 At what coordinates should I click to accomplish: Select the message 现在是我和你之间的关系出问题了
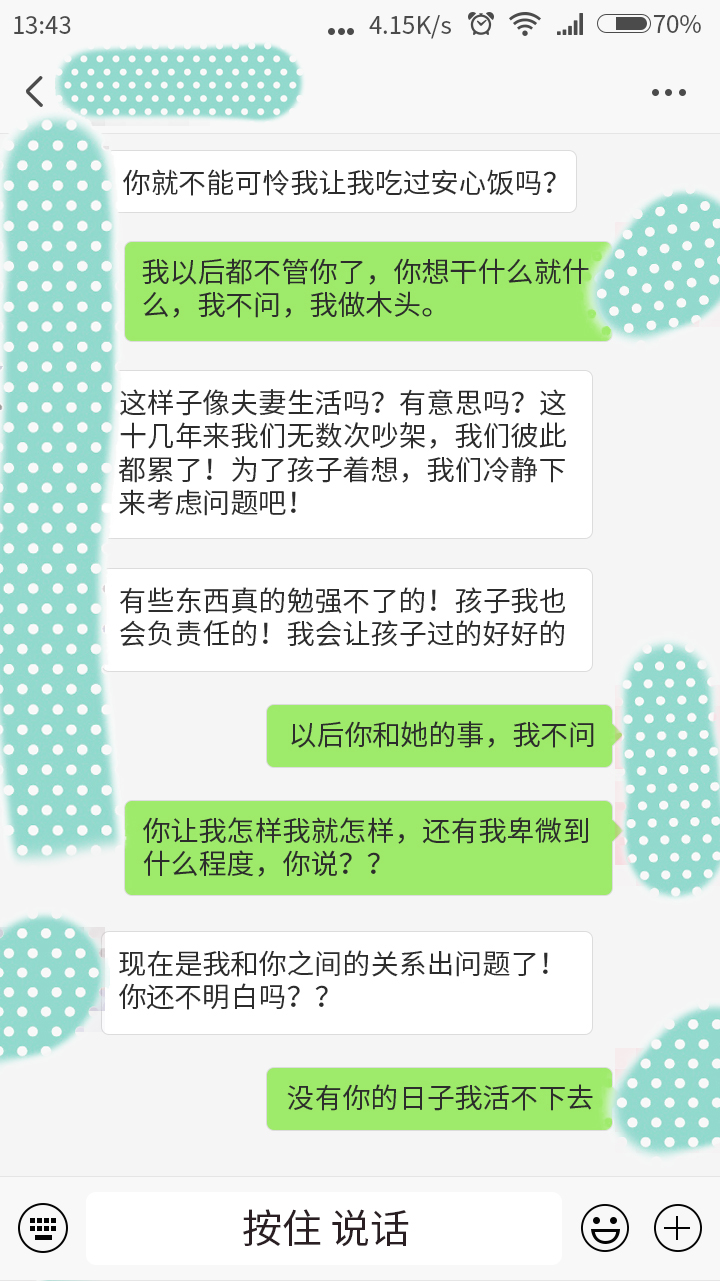click(345, 982)
